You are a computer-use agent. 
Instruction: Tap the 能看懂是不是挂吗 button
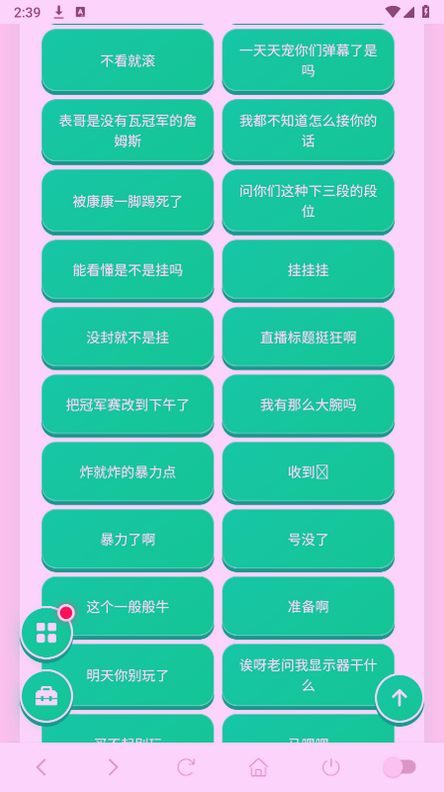pyautogui.click(x=127, y=270)
